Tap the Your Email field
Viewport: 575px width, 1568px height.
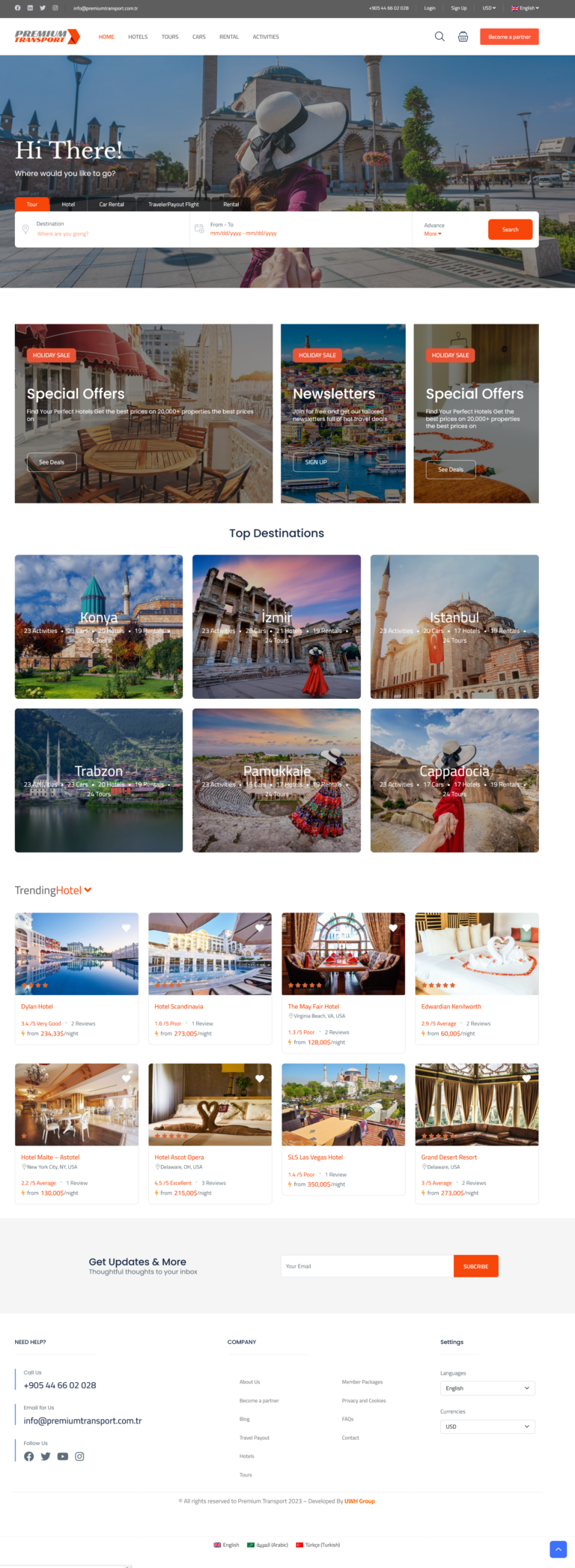(367, 1266)
